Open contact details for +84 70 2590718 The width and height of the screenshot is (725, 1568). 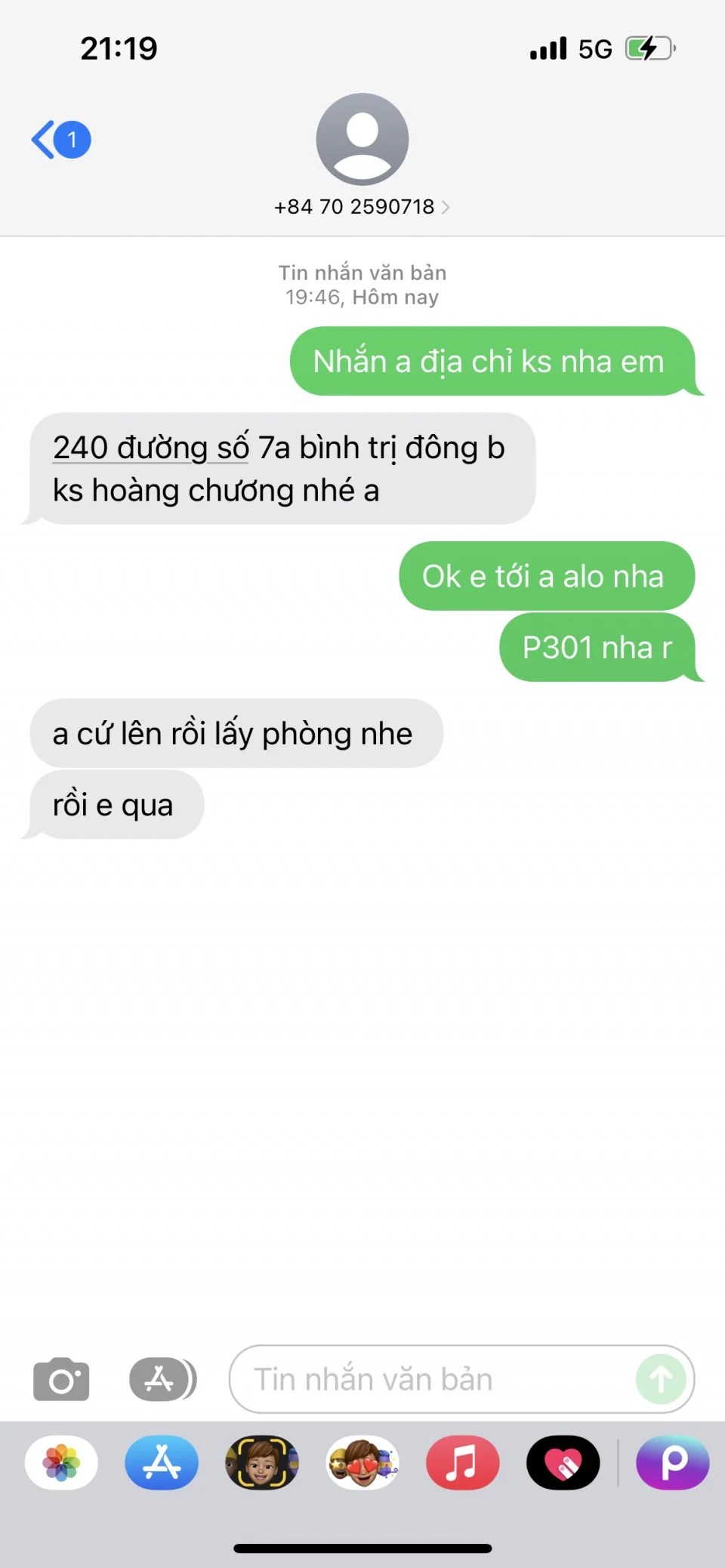click(x=362, y=206)
